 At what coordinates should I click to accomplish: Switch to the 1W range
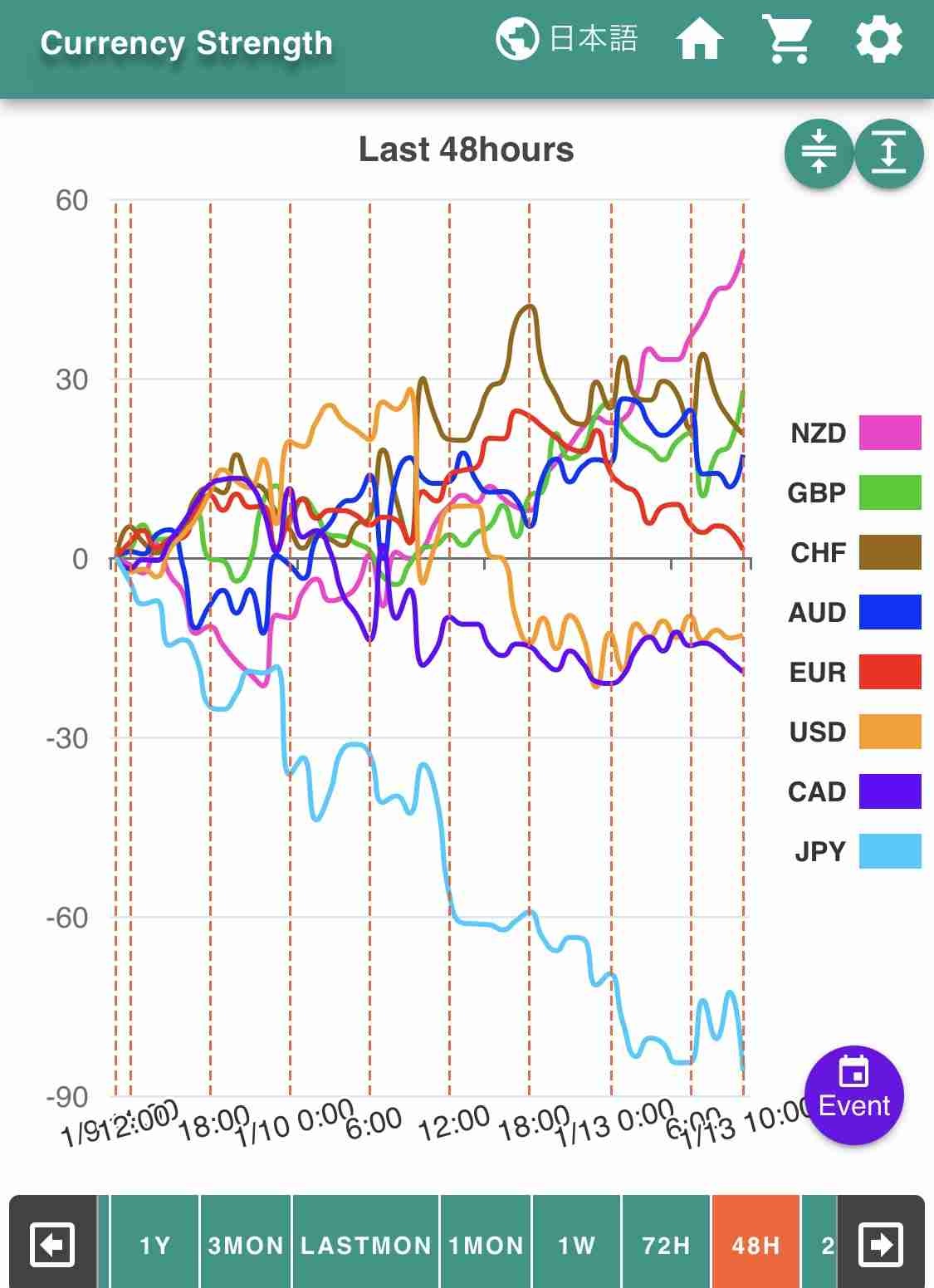coord(576,1245)
